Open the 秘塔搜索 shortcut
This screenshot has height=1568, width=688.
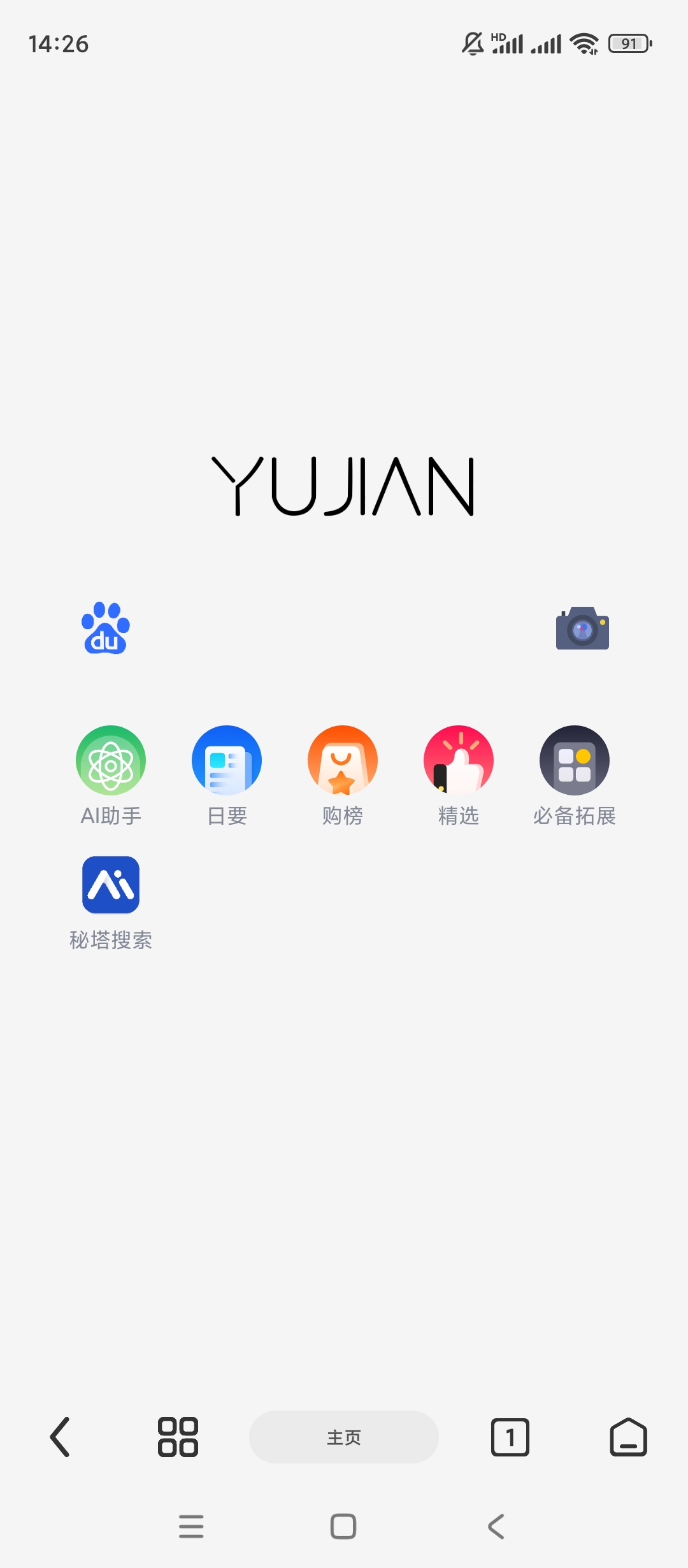coord(111,885)
